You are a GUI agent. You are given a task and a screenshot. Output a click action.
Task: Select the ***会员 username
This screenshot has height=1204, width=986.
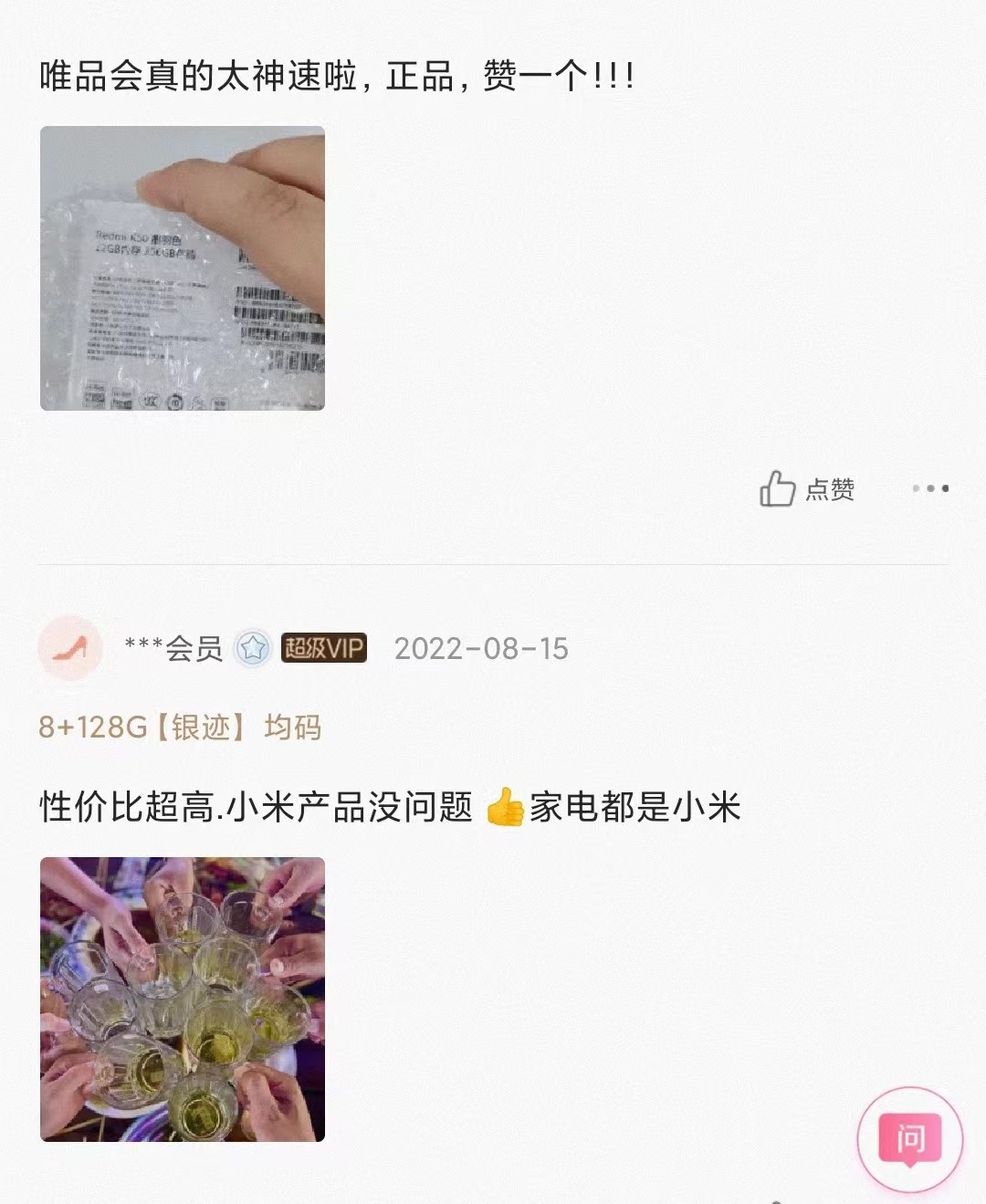pos(172,649)
